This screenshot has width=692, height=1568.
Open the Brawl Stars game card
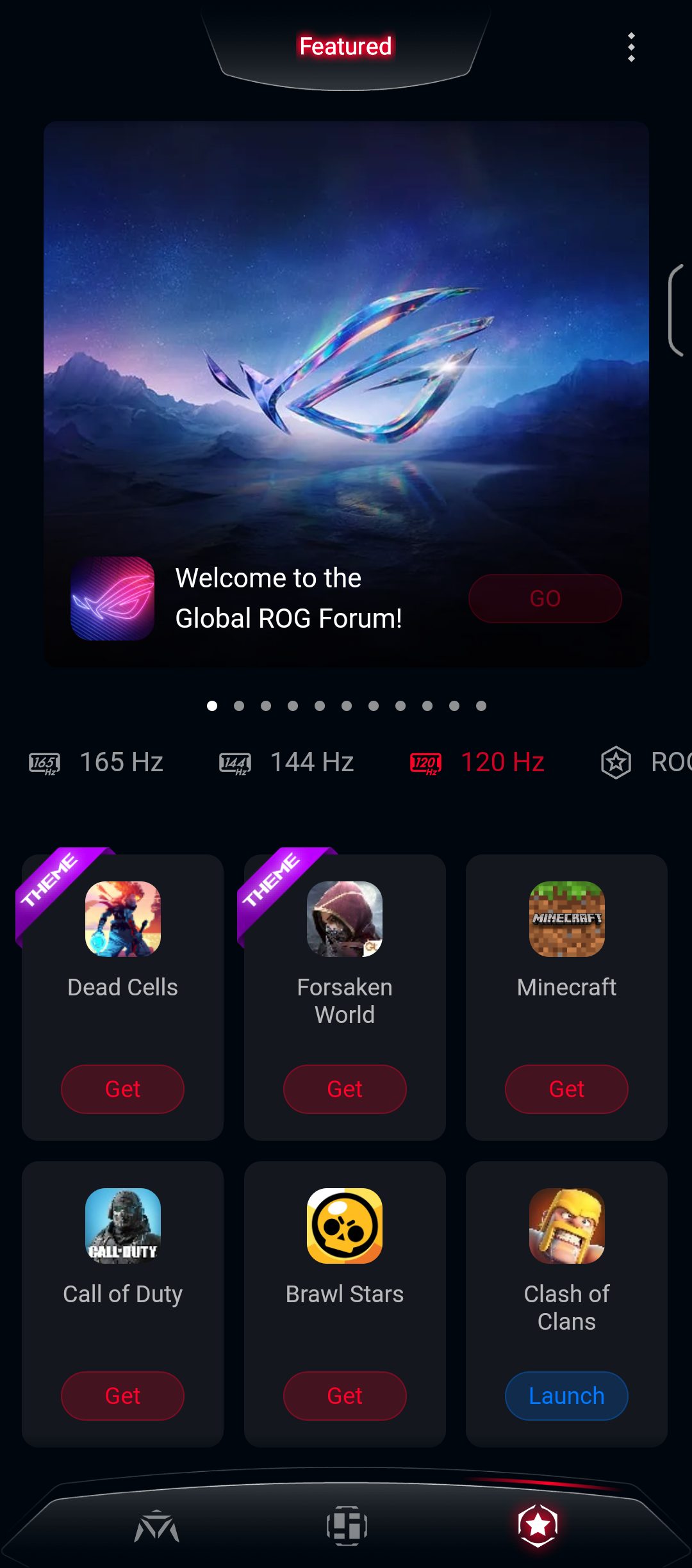click(x=345, y=1249)
